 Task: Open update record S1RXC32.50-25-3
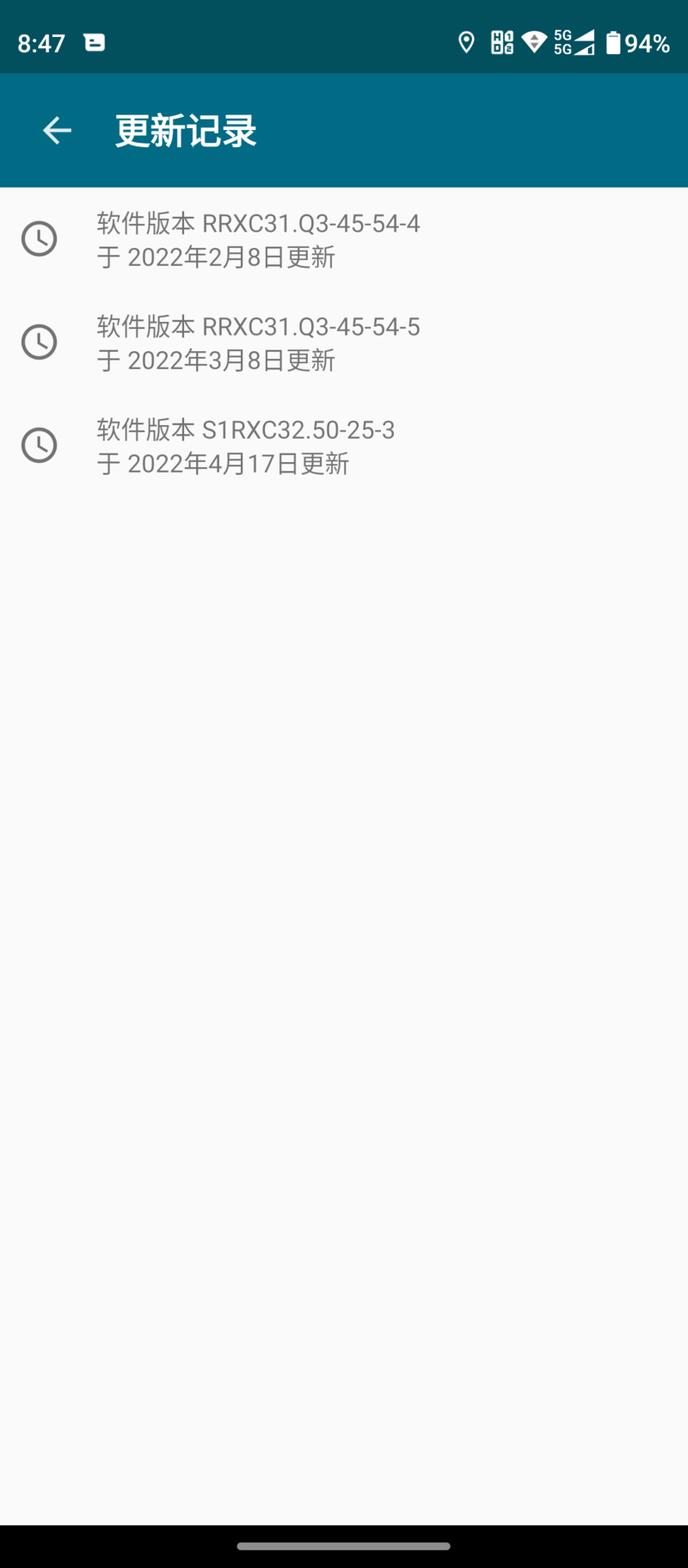click(344, 446)
